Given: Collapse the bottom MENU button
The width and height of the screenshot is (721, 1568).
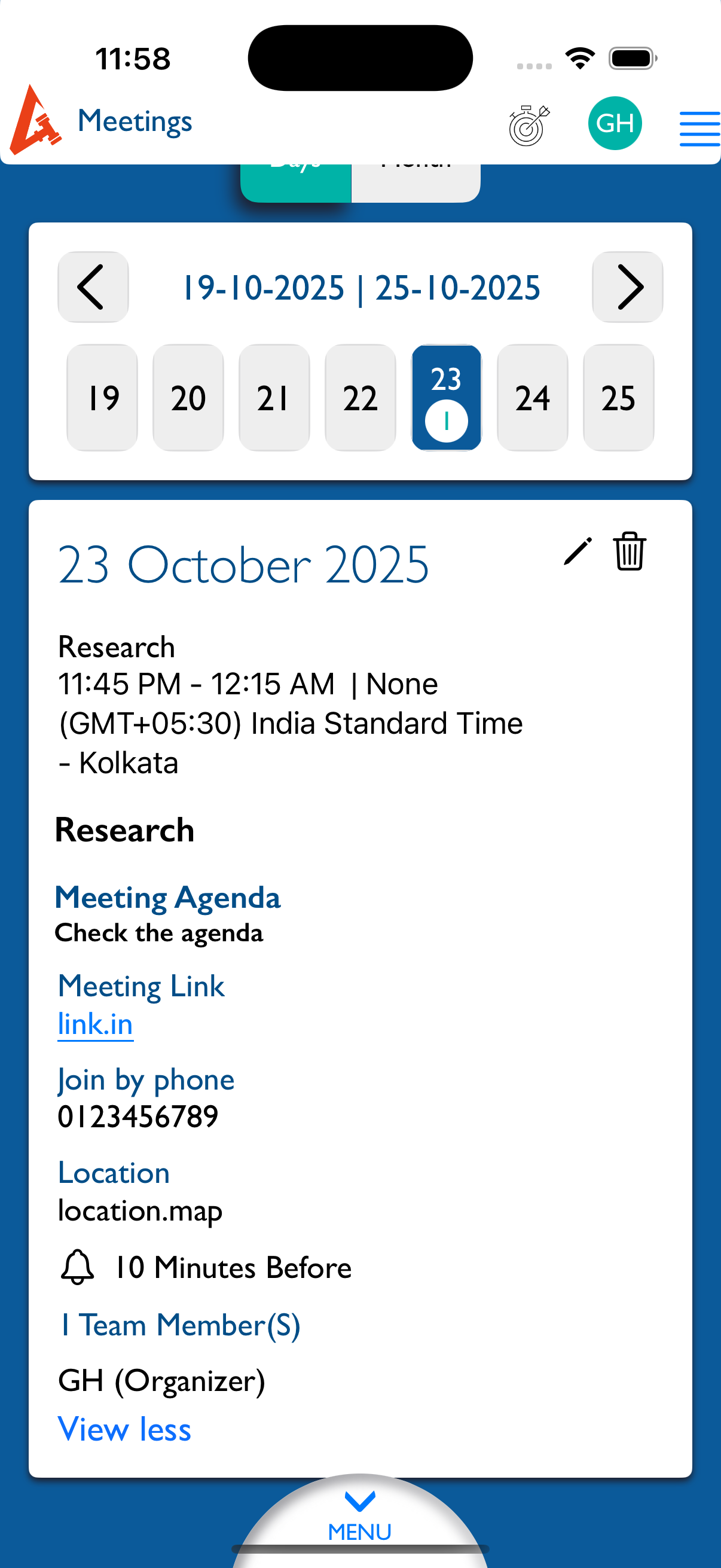Looking at the screenshot, I should click(x=359, y=1517).
